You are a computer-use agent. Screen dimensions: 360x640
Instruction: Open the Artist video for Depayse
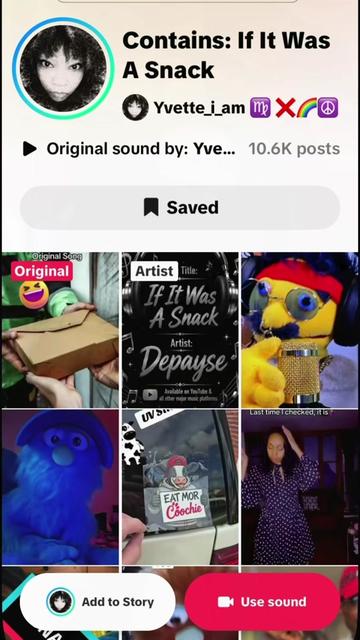click(x=180, y=330)
